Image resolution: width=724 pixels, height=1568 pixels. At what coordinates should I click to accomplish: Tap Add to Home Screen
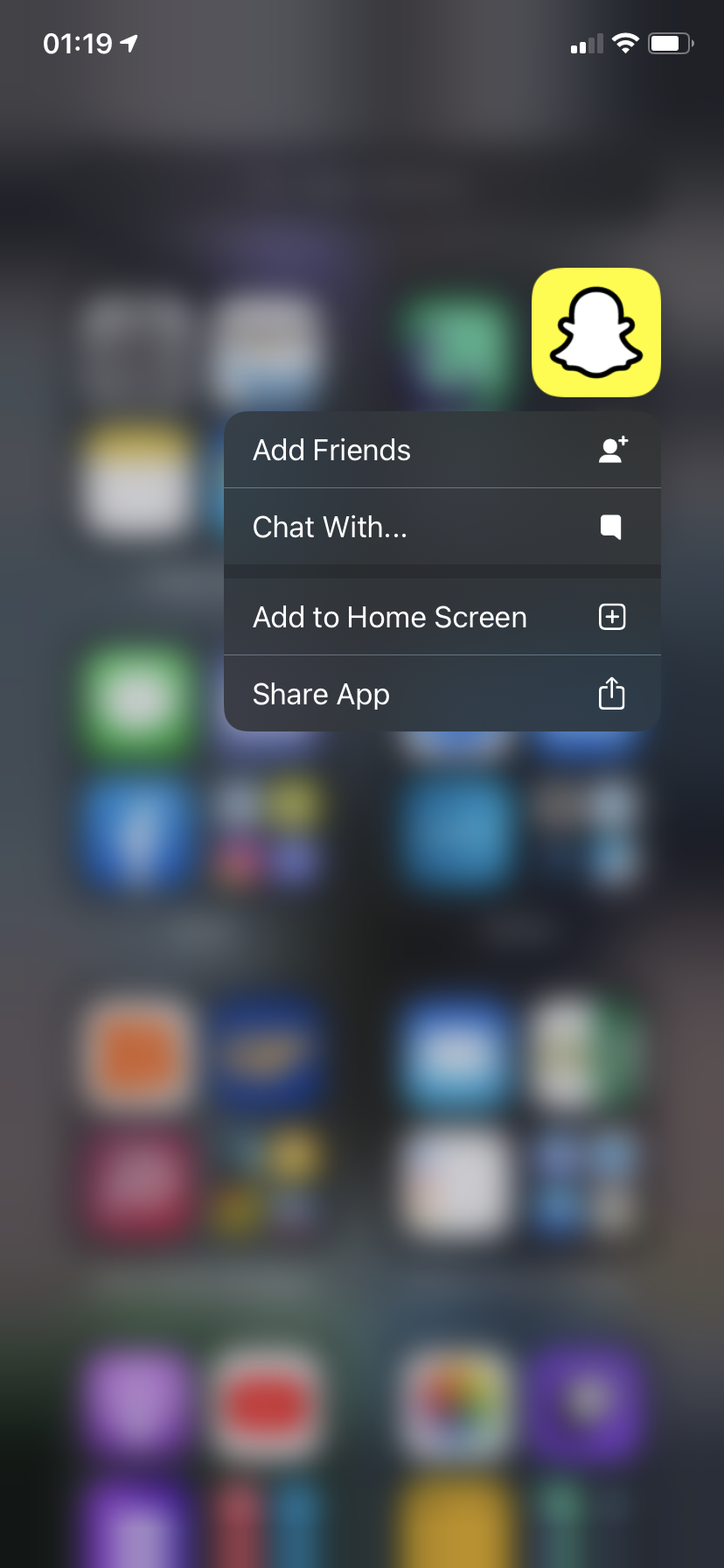pos(442,617)
